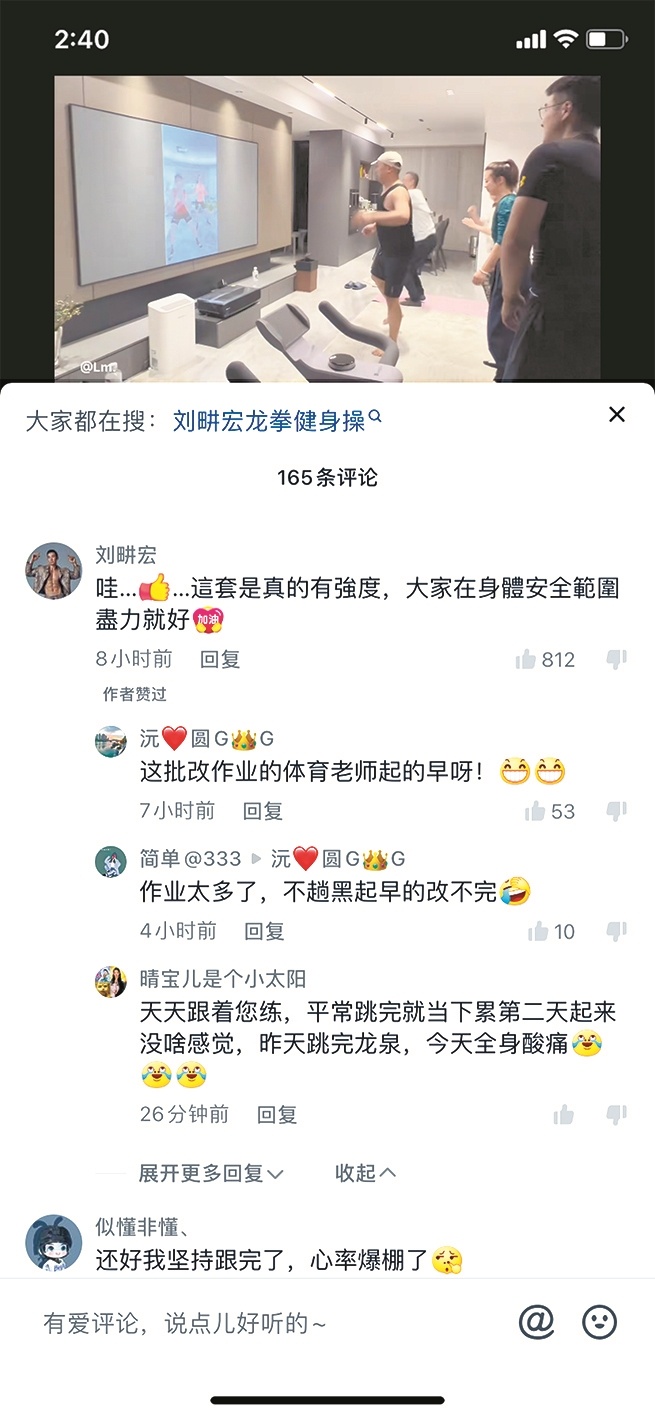This screenshot has width=655, height=1417.
Task: Open 似懂非懂's profile avatar
Action: click(x=53, y=1243)
